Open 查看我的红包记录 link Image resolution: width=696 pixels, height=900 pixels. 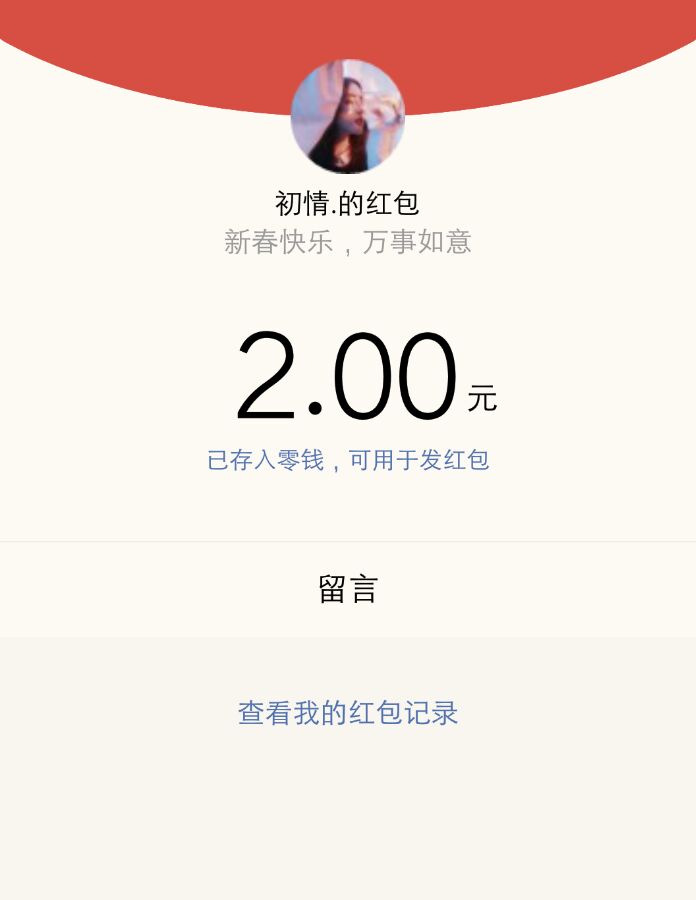pos(347,713)
